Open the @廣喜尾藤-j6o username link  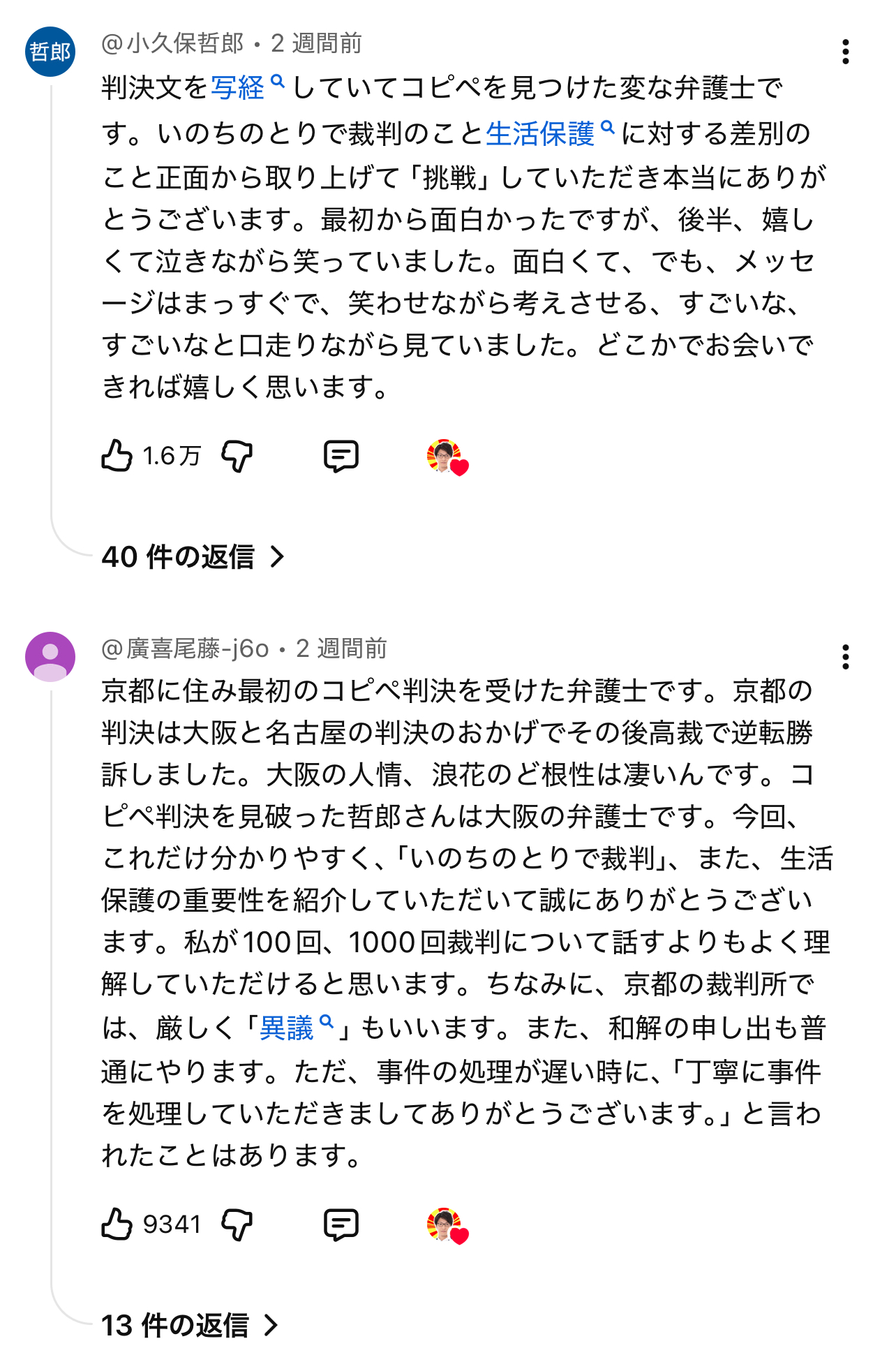click(x=185, y=649)
